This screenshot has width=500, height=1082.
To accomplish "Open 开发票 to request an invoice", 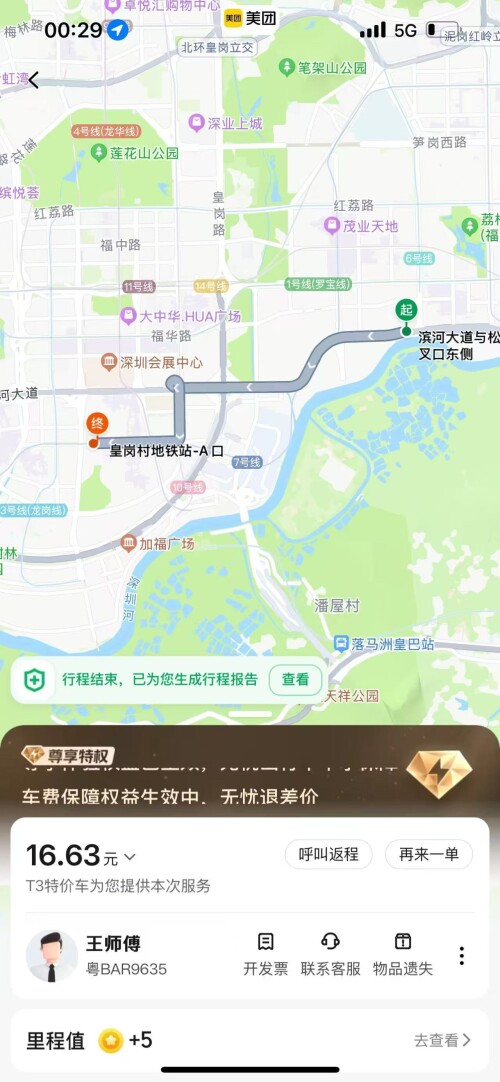I will click(266, 954).
